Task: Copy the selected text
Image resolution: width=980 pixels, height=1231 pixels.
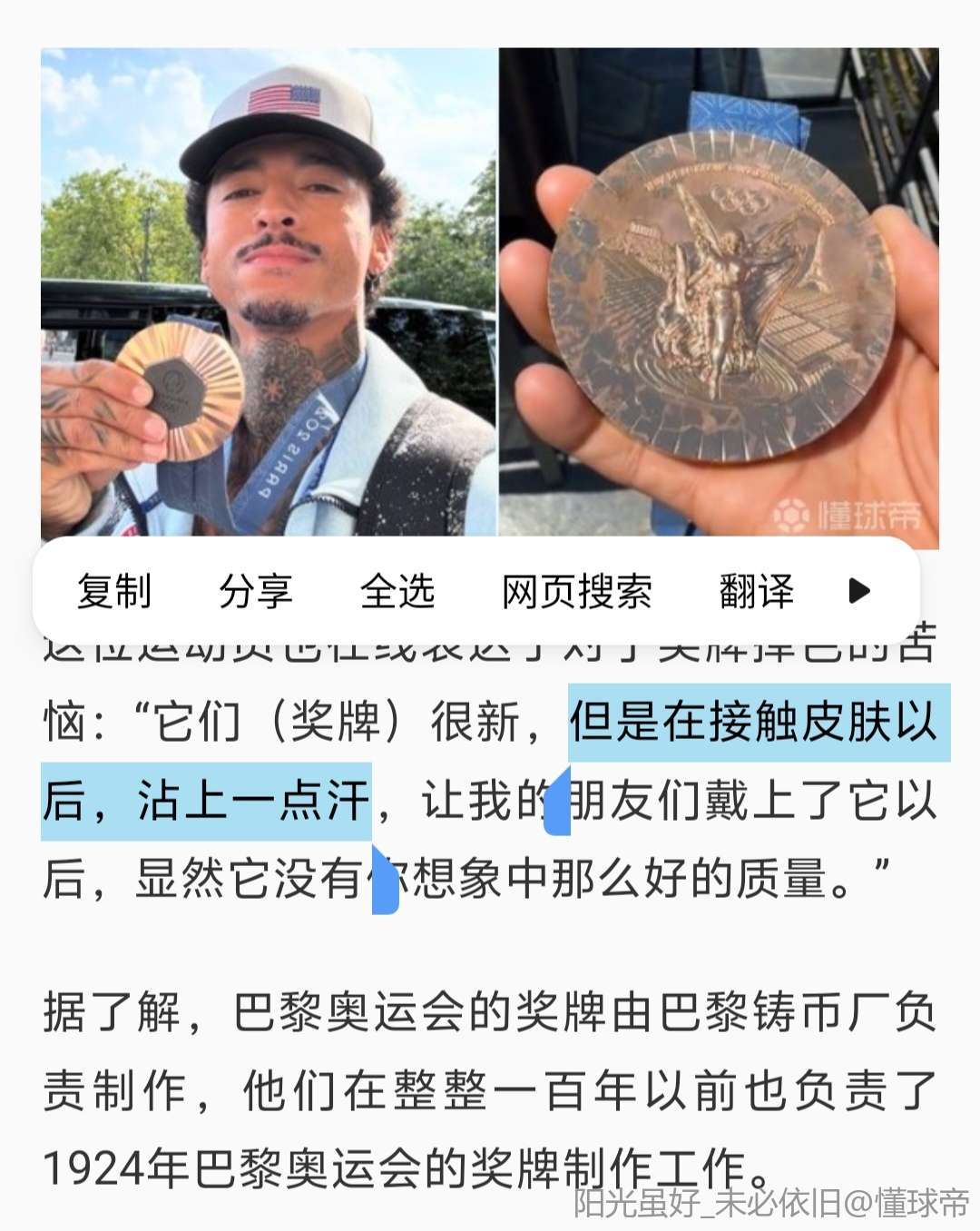Action: [x=113, y=592]
